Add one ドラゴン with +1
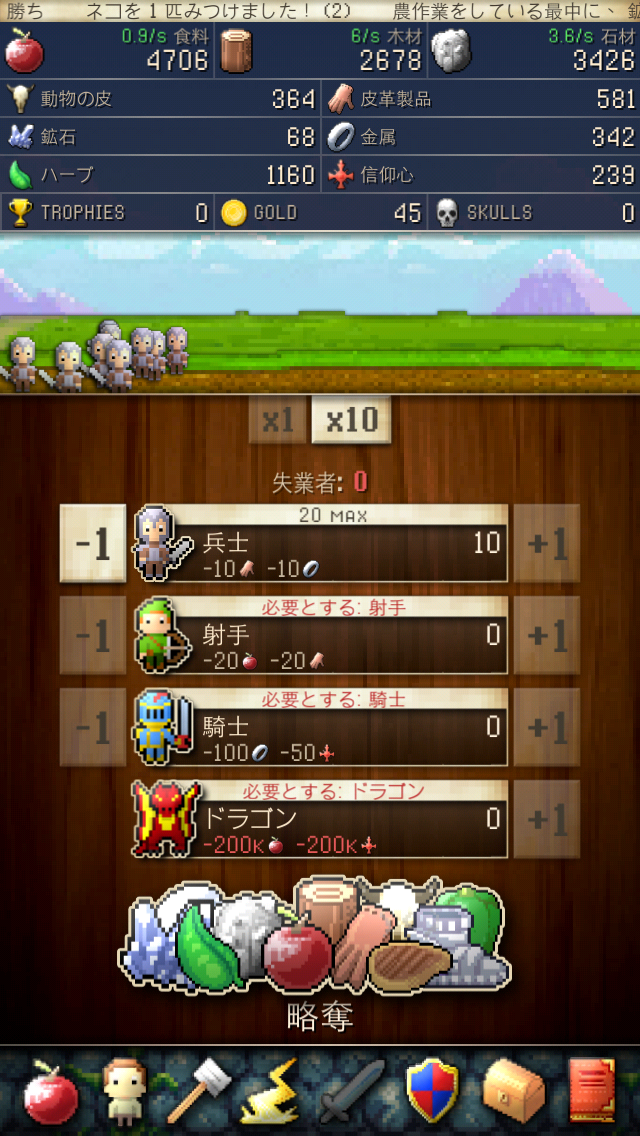Image resolution: width=640 pixels, height=1136 pixels. coord(547,819)
